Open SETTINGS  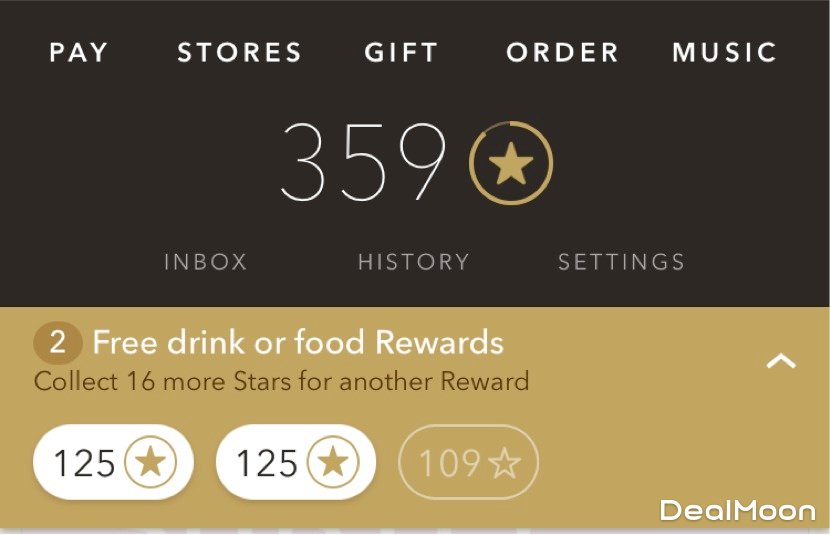pos(621,263)
